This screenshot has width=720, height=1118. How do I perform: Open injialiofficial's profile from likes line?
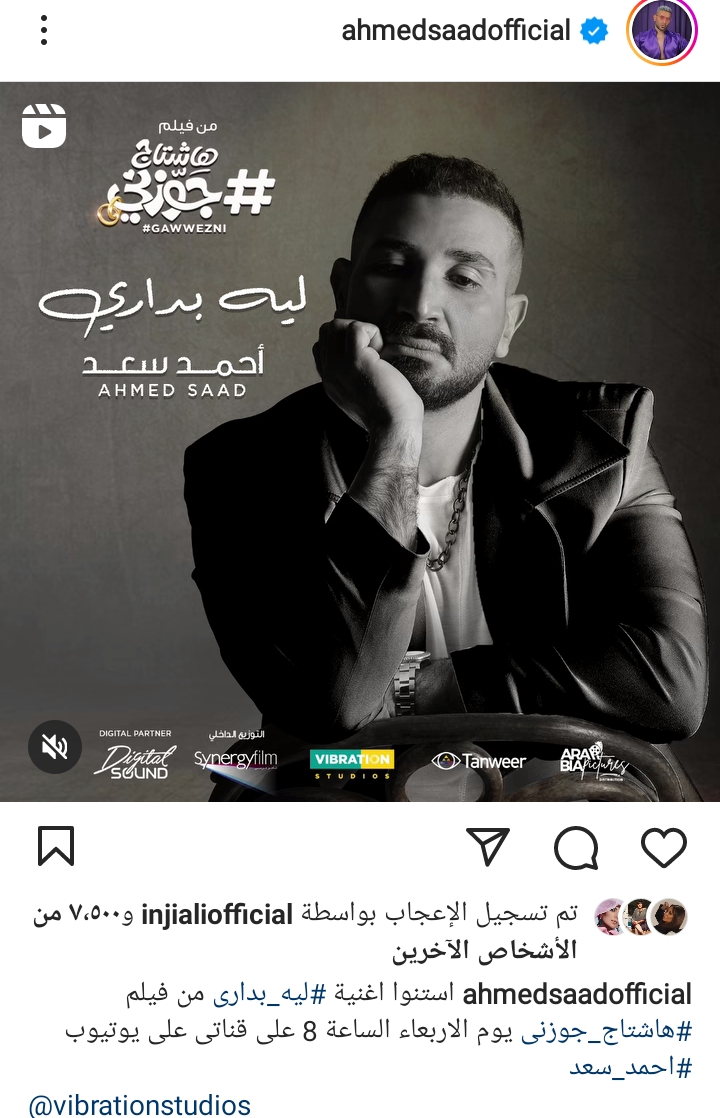pos(217,914)
